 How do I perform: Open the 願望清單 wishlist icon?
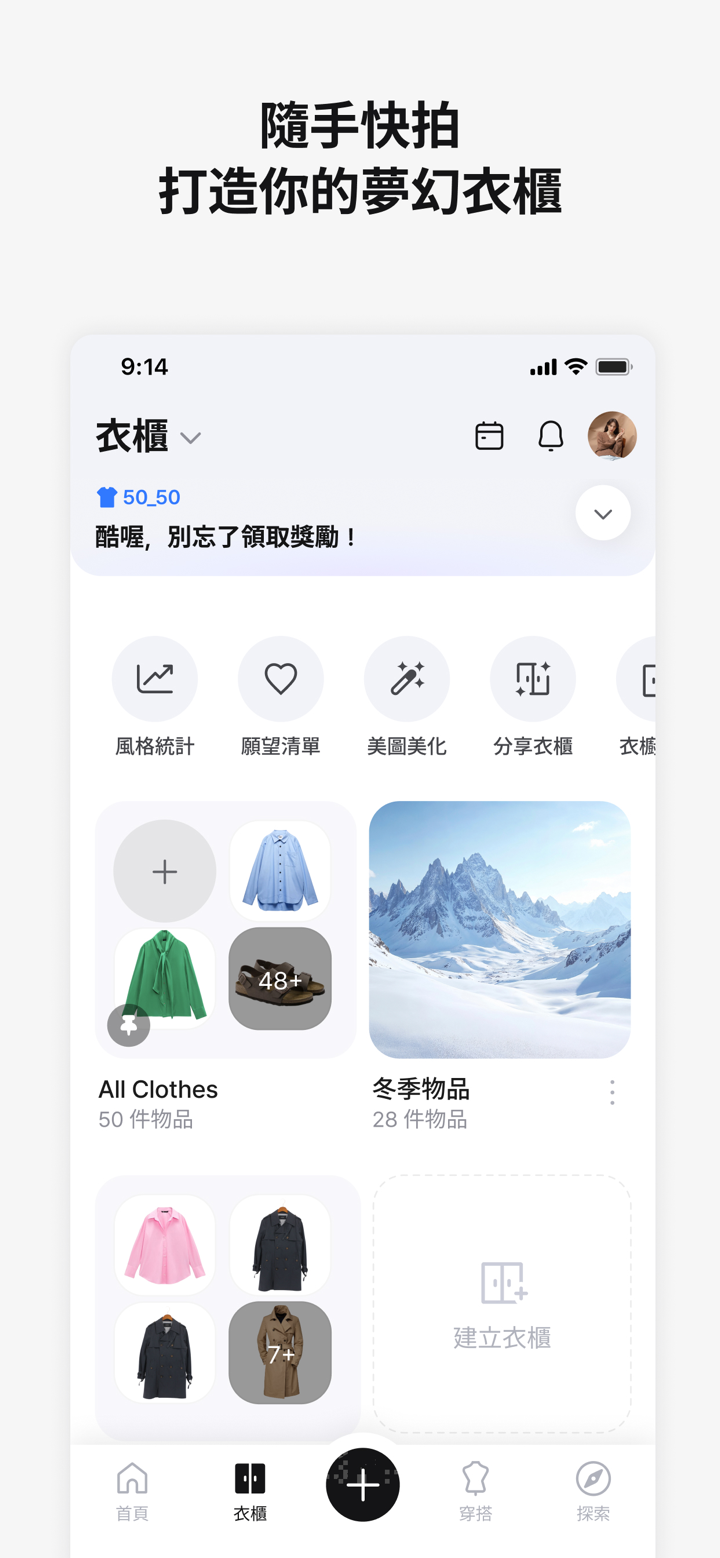(x=281, y=678)
